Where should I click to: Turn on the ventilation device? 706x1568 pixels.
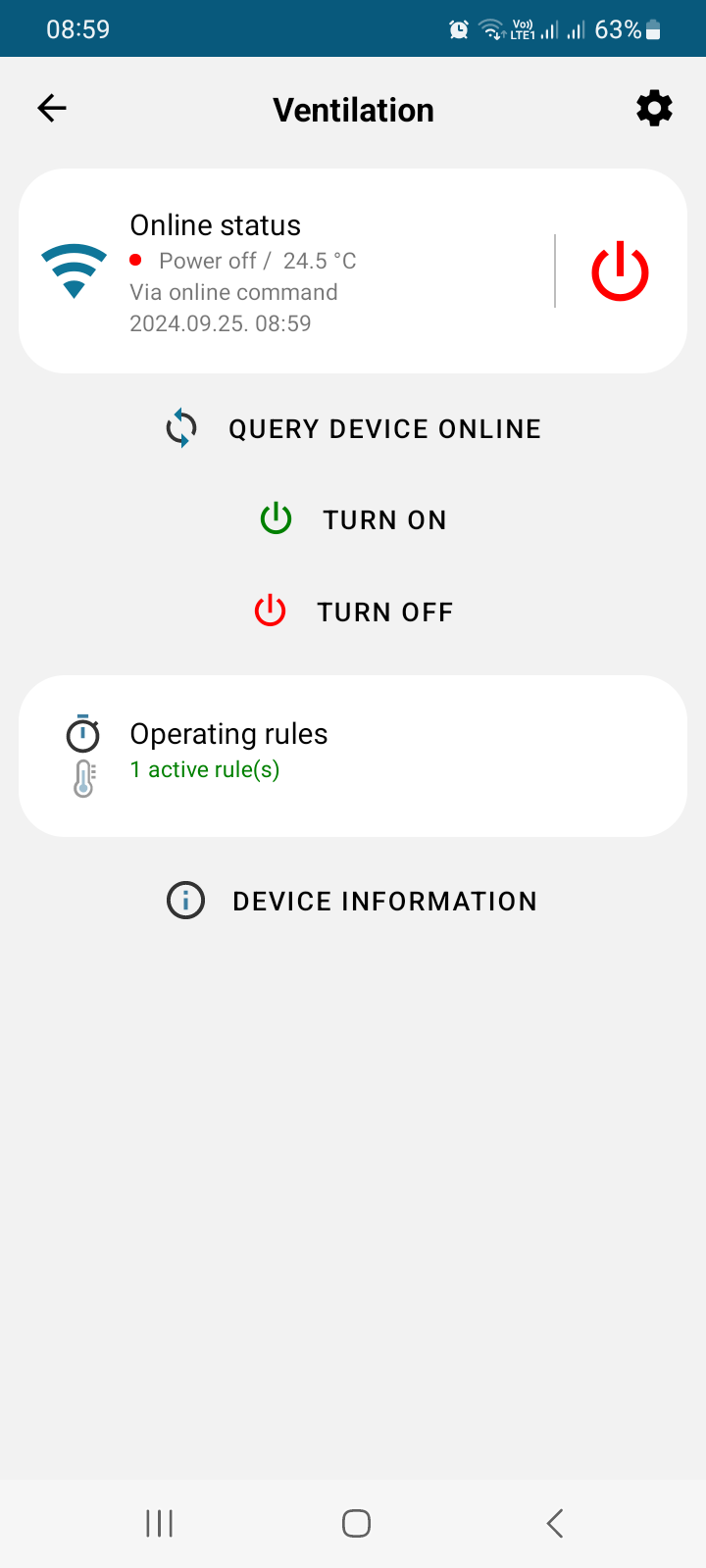tap(353, 519)
